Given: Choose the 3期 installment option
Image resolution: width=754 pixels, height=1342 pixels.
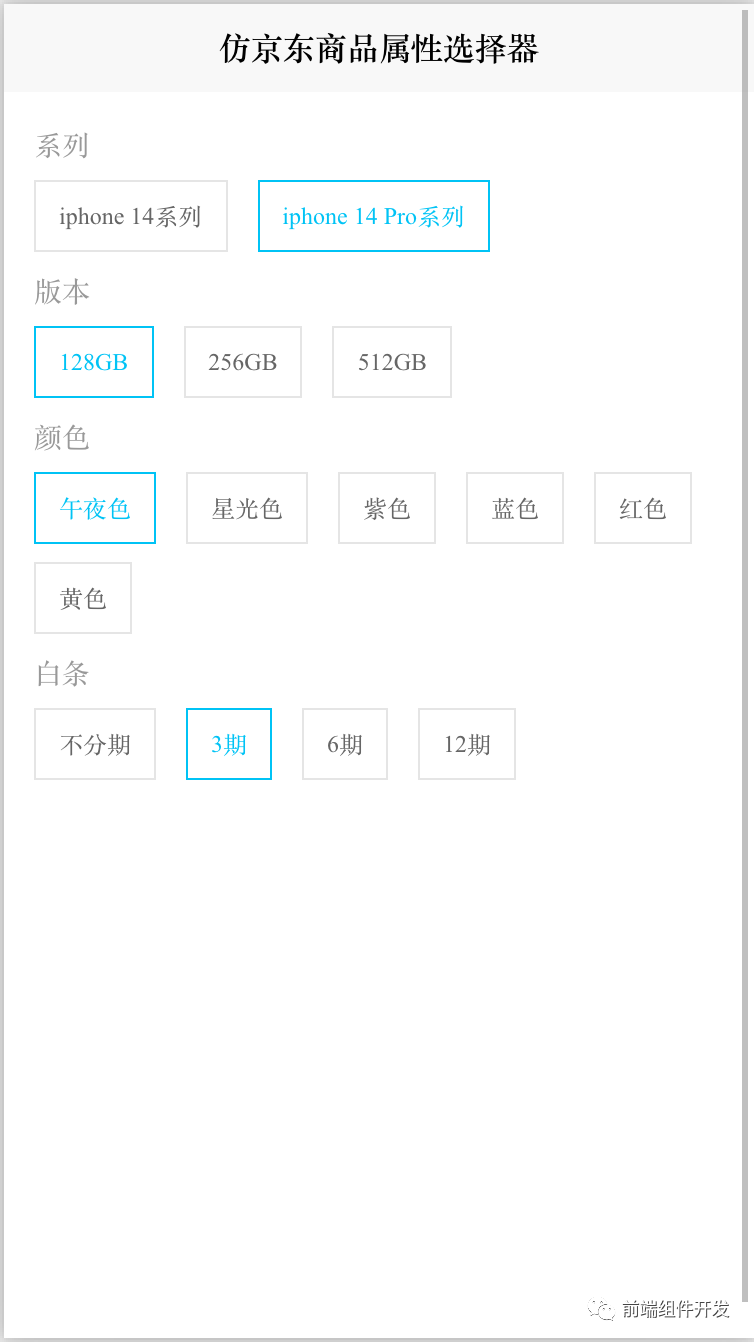Looking at the screenshot, I should click(x=228, y=744).
